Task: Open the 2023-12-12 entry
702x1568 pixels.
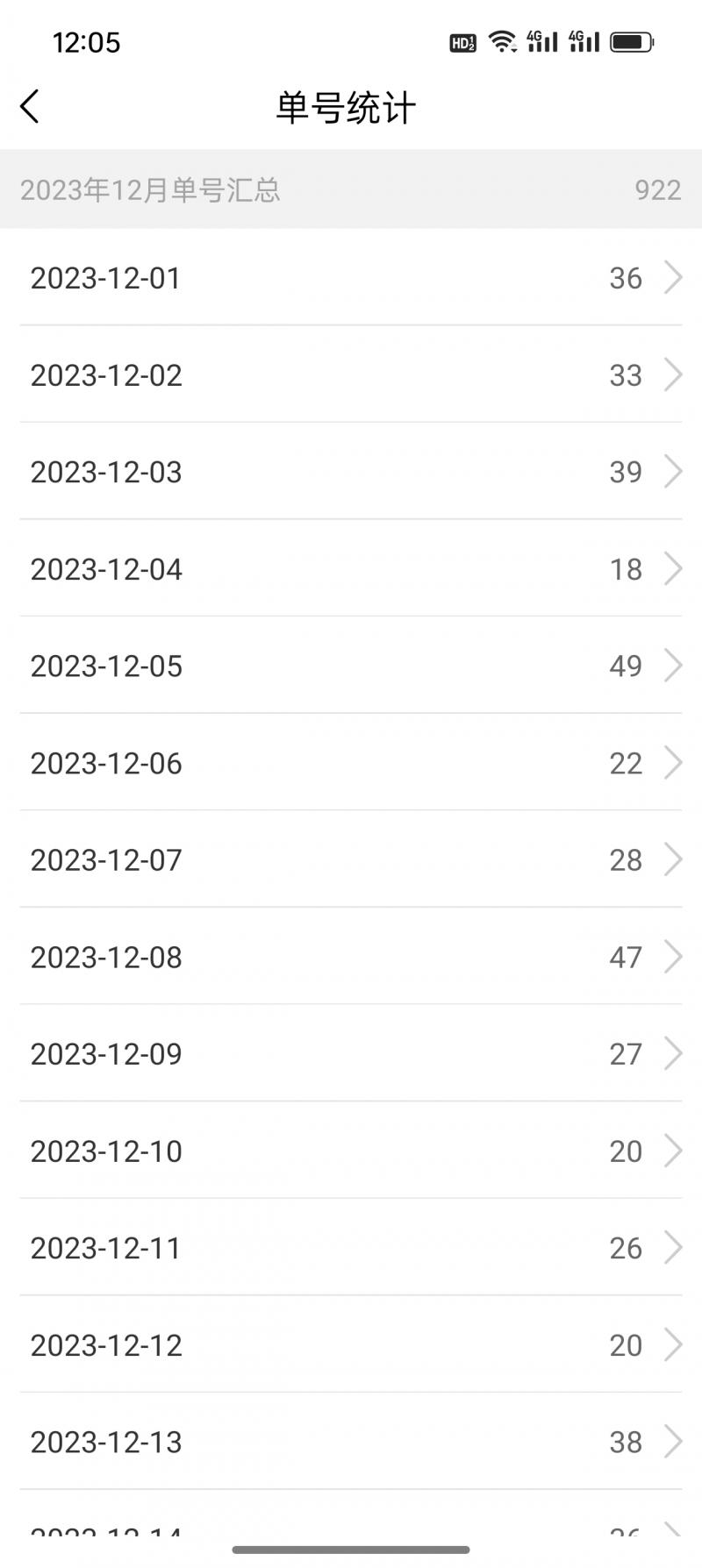Action: 351,1344
